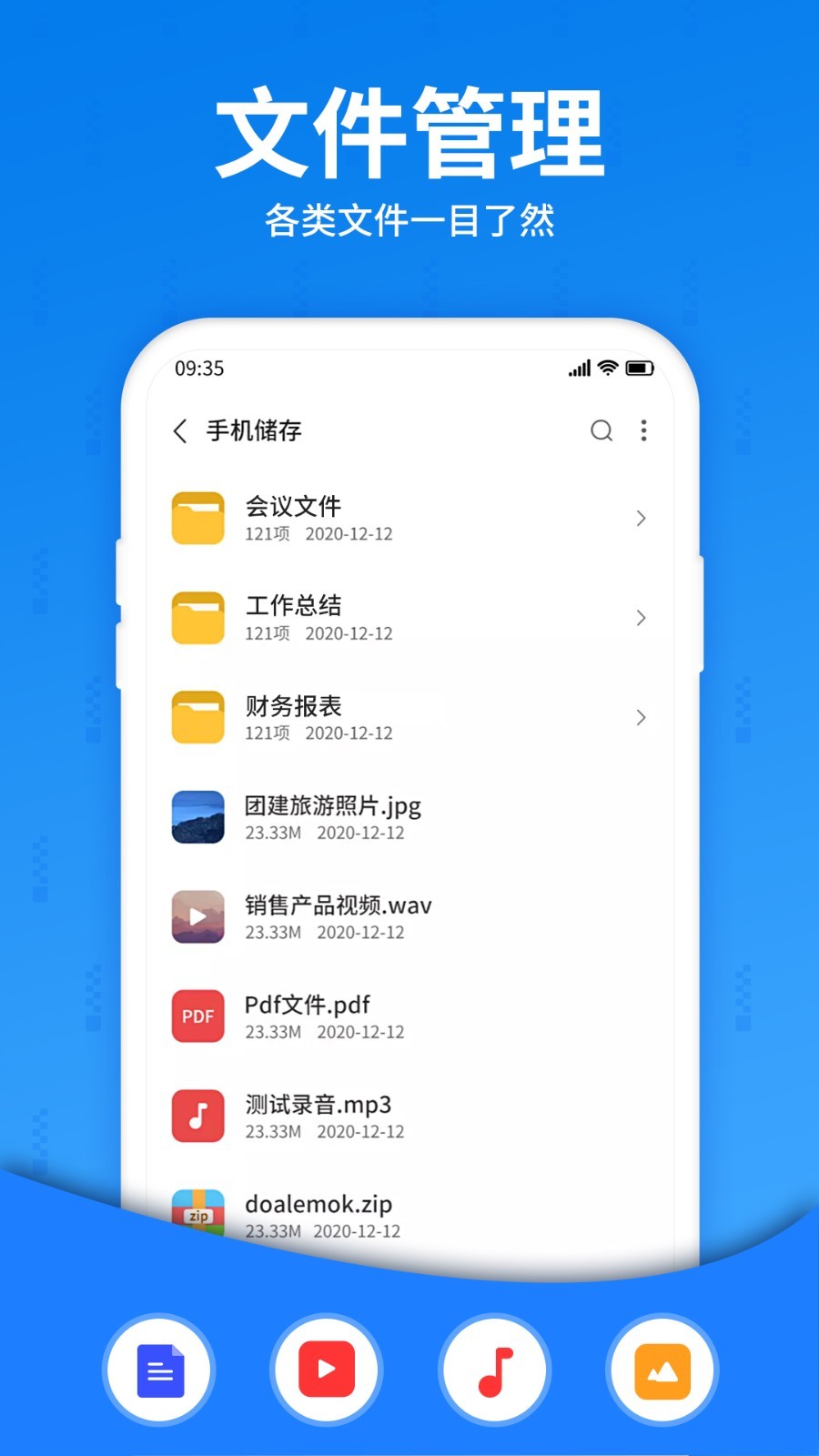Expand the 会议文件 folder chevron
Screen dimensions: 819x1456
click(x=642, y=518)
